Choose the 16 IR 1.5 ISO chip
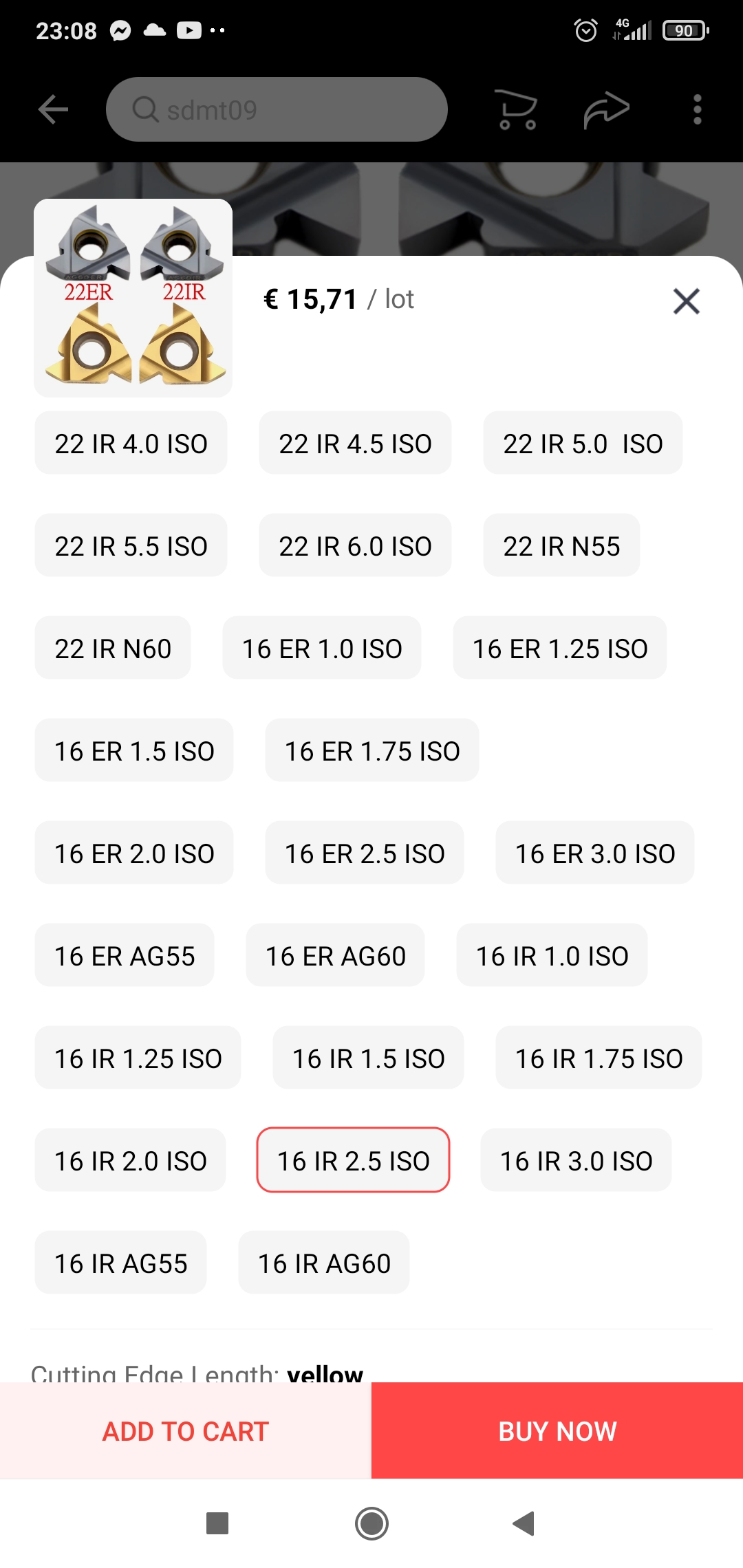Screen dimensions: 743x1568 coord(368,1058)
